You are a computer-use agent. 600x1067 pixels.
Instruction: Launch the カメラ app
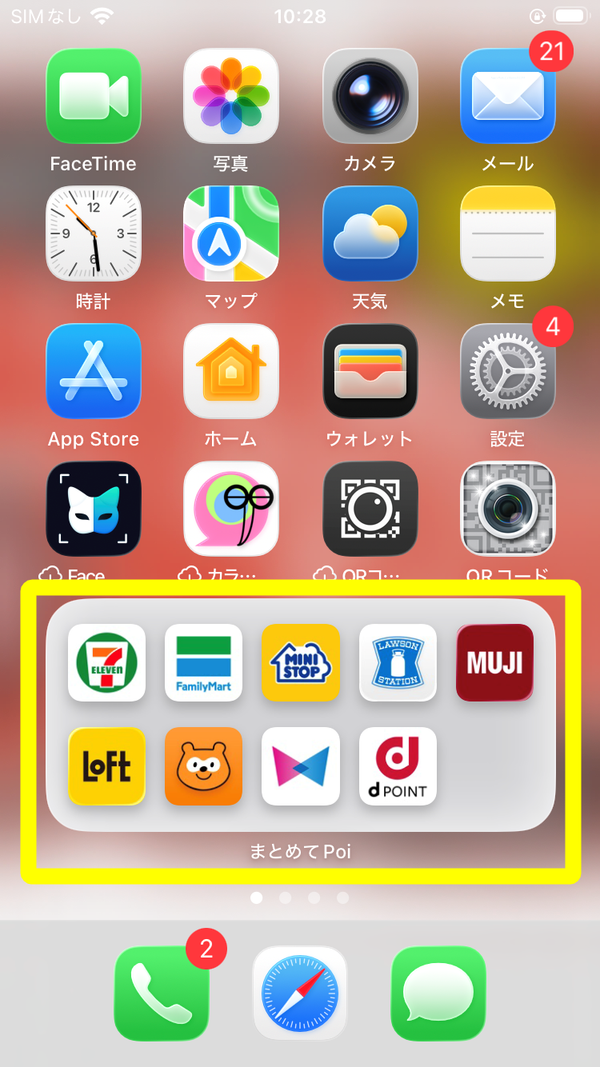[x=369, y=96]
